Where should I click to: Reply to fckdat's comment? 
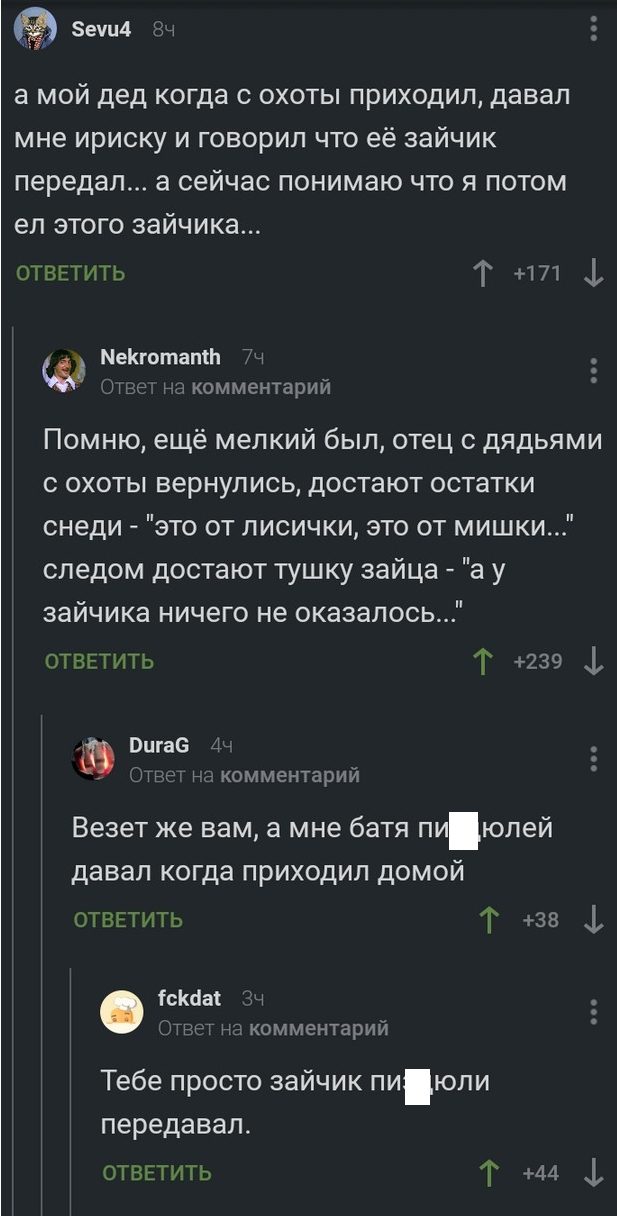[x=157, y=1173]
